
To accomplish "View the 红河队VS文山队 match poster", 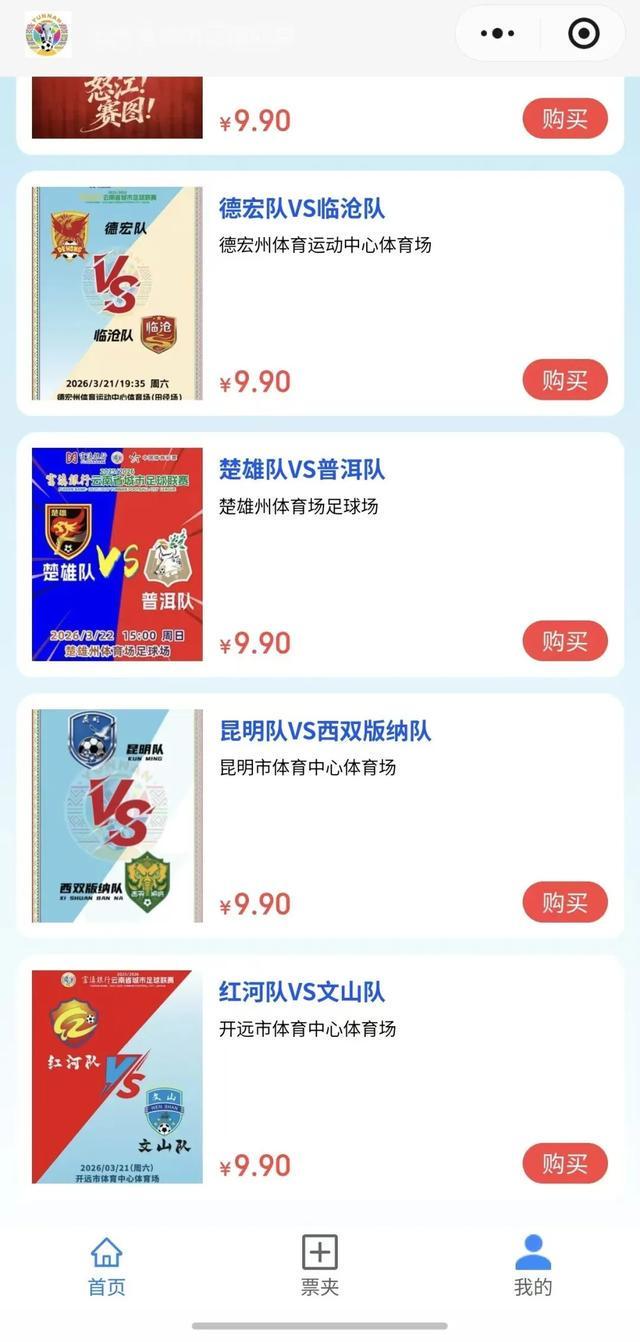I will click(117, 1077).
